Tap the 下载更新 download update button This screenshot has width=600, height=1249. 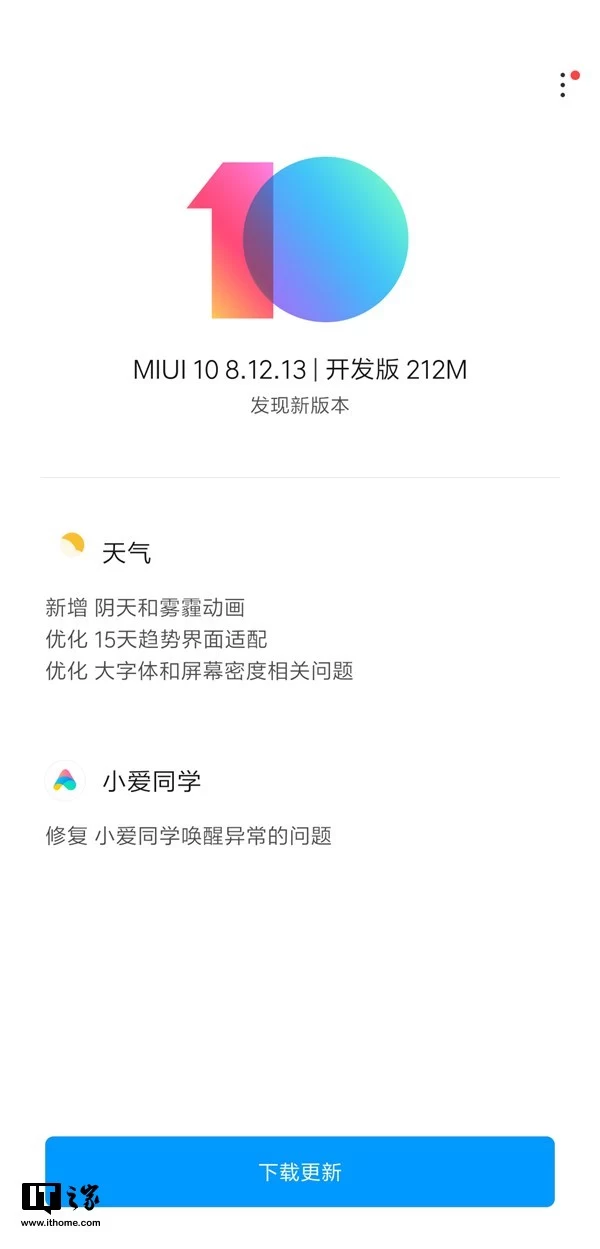coord(300,1171)
